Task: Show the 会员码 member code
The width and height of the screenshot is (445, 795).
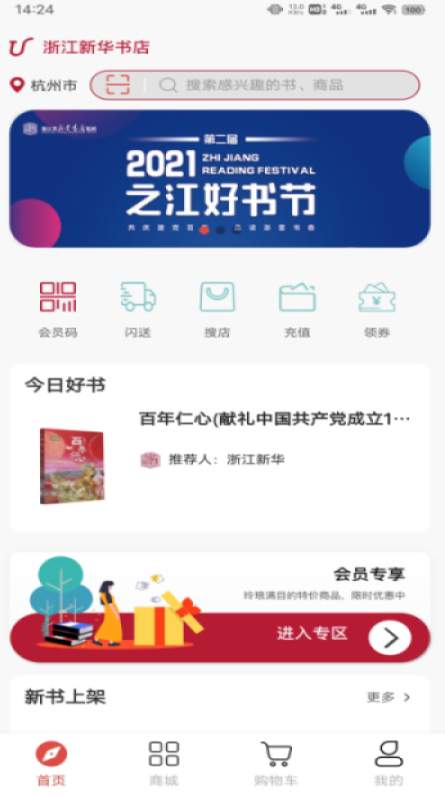Action: 58,310
